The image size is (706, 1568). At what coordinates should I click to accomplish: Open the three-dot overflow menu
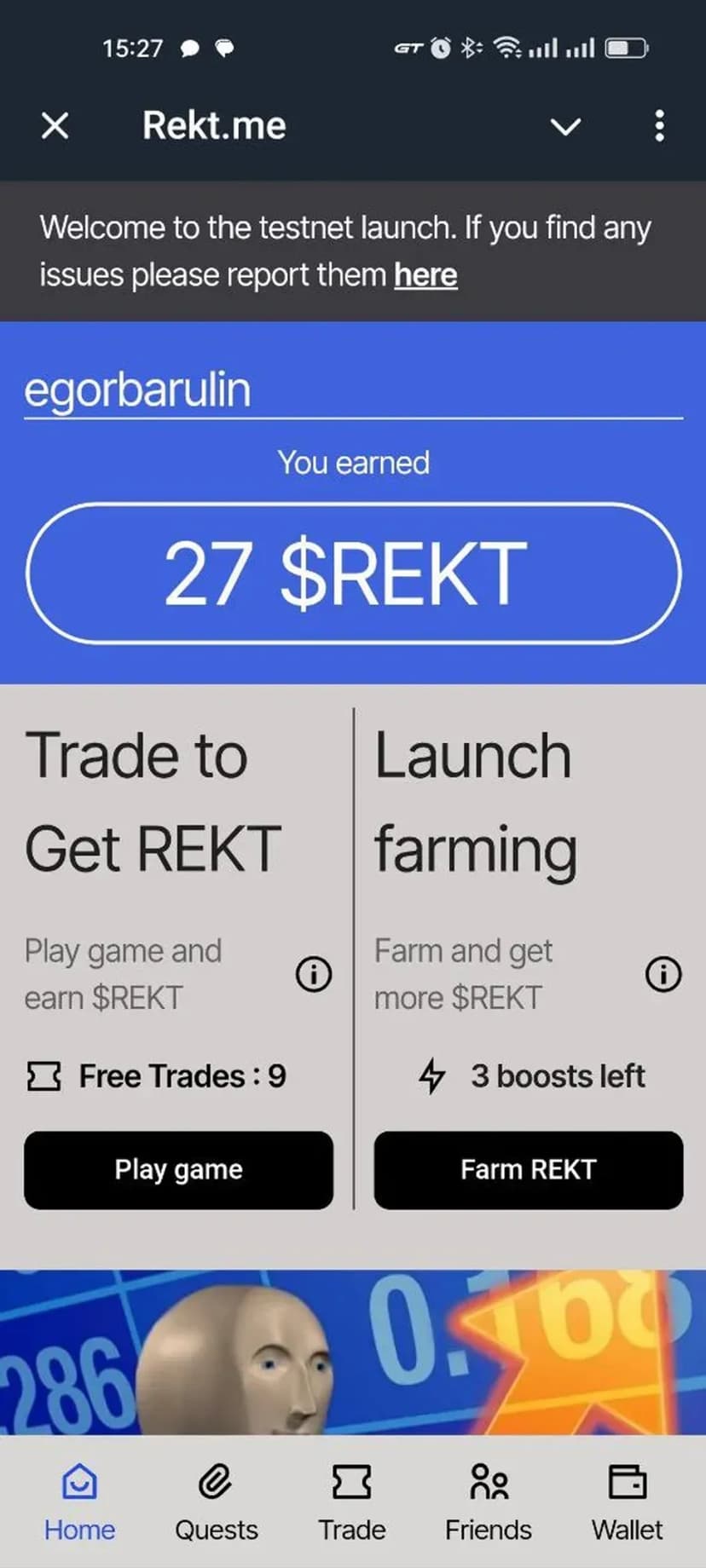(659, 126)
